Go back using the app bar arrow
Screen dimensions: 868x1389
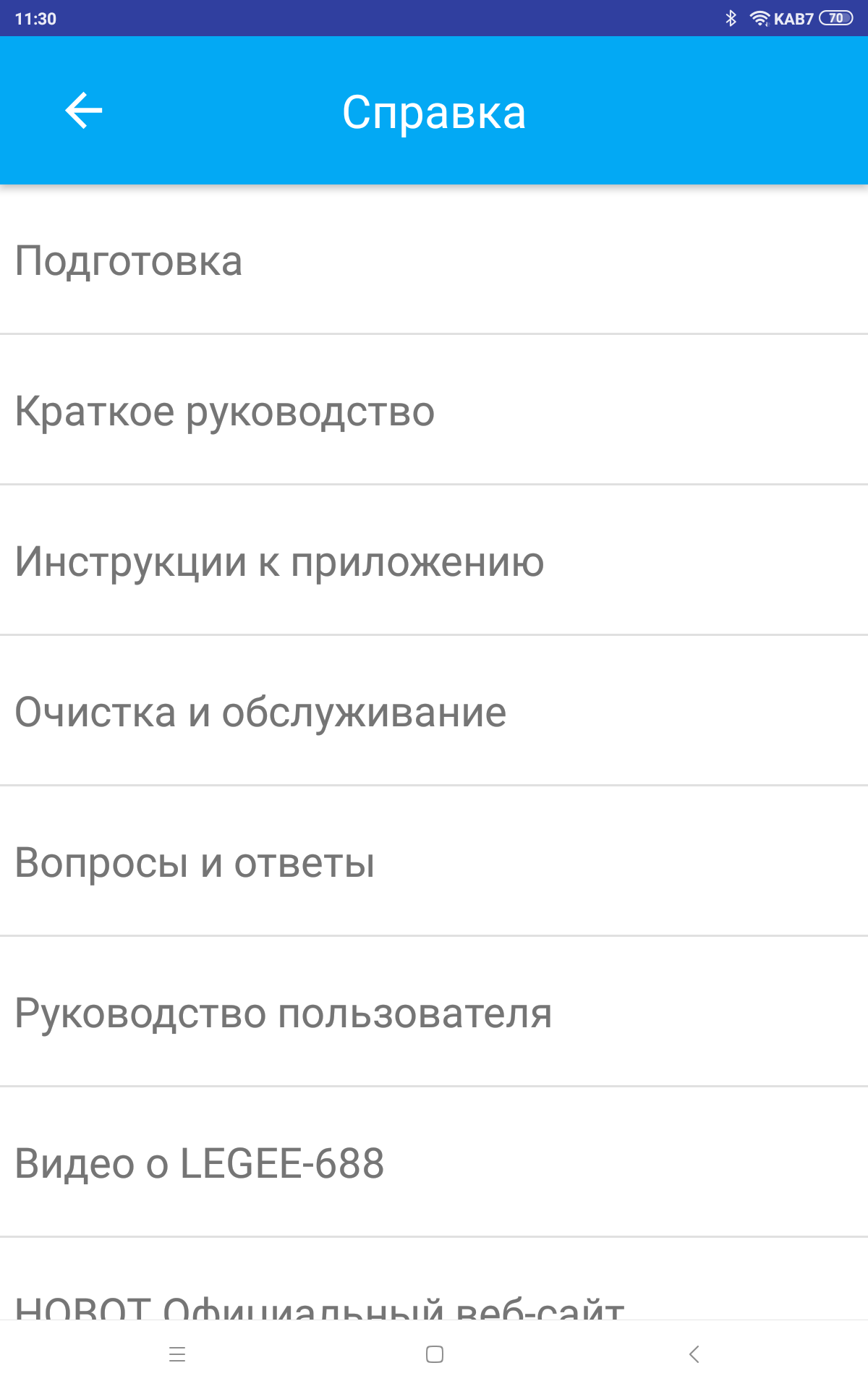click(84, 111)
